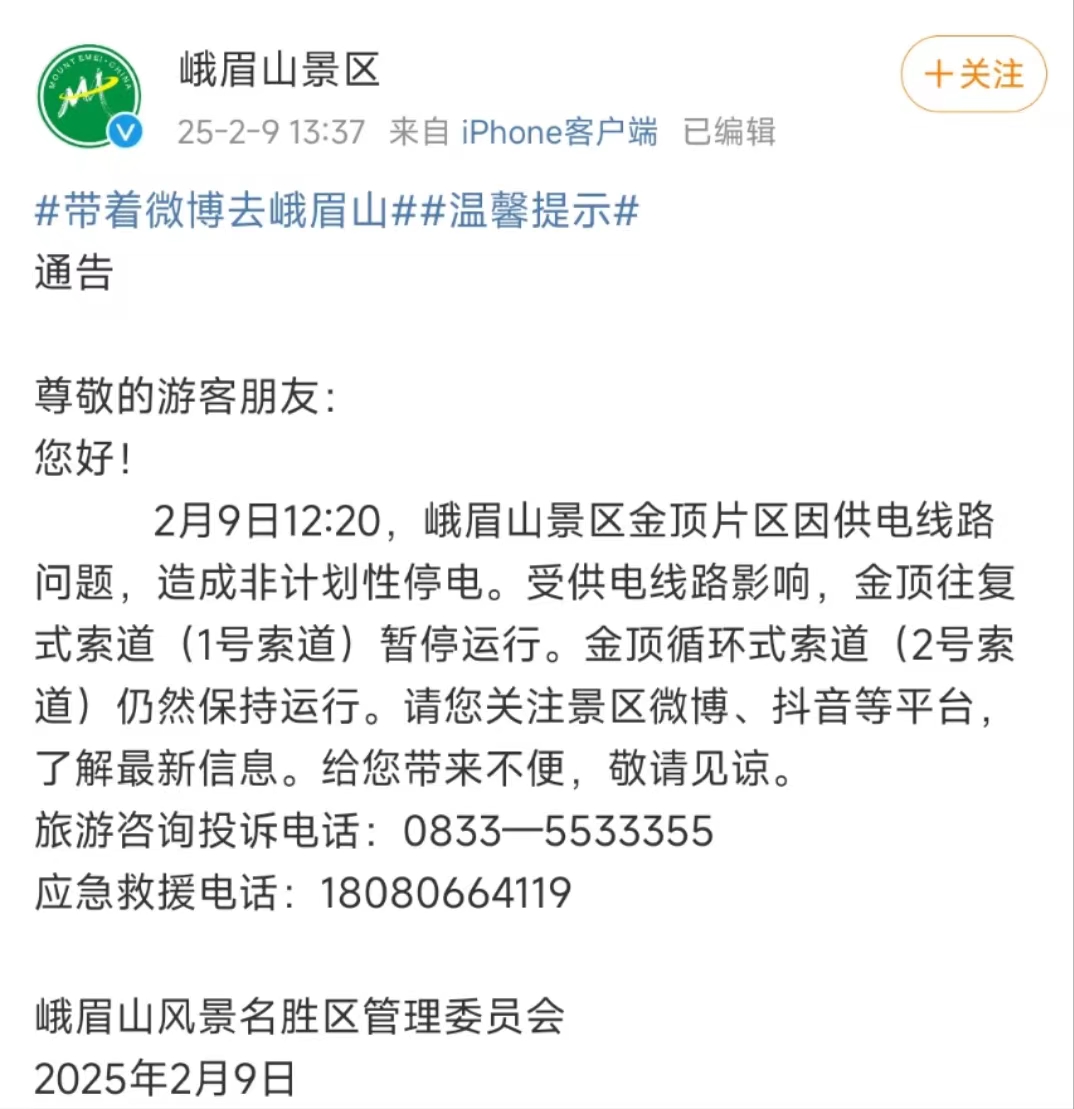Screen dimensions: 1074x1109
Task: Tap the iPhone客户端 source link
Action: tap(559, 131)
